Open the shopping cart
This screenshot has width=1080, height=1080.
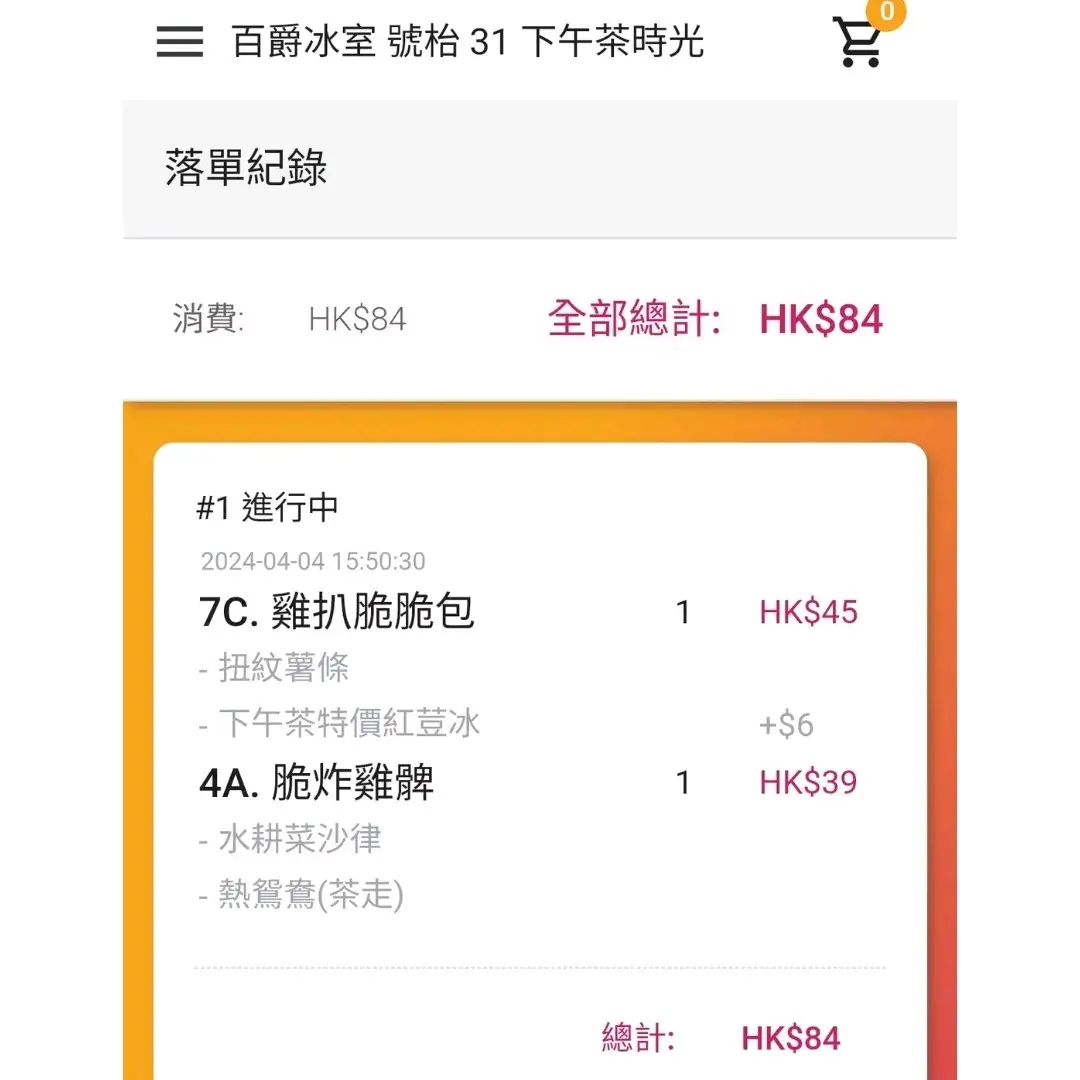tap(859, 43)
